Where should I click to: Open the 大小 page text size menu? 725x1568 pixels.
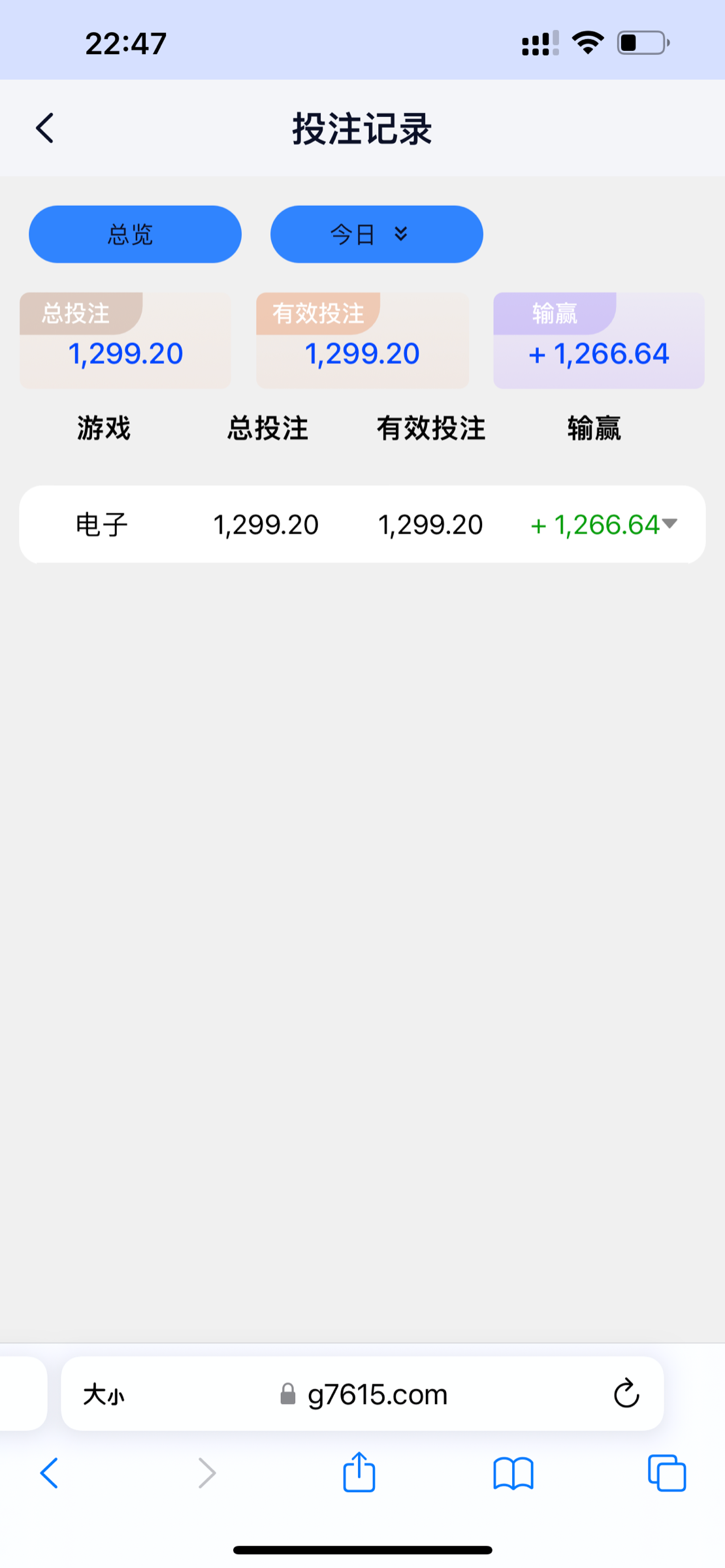point(103,1395)
